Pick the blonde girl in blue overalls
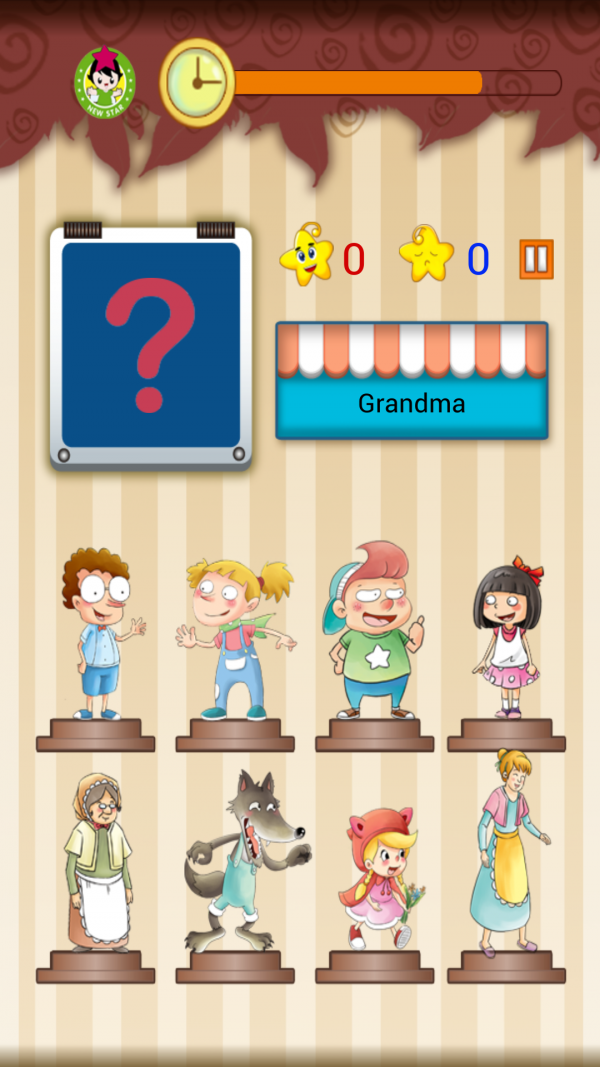 (234, 638)
